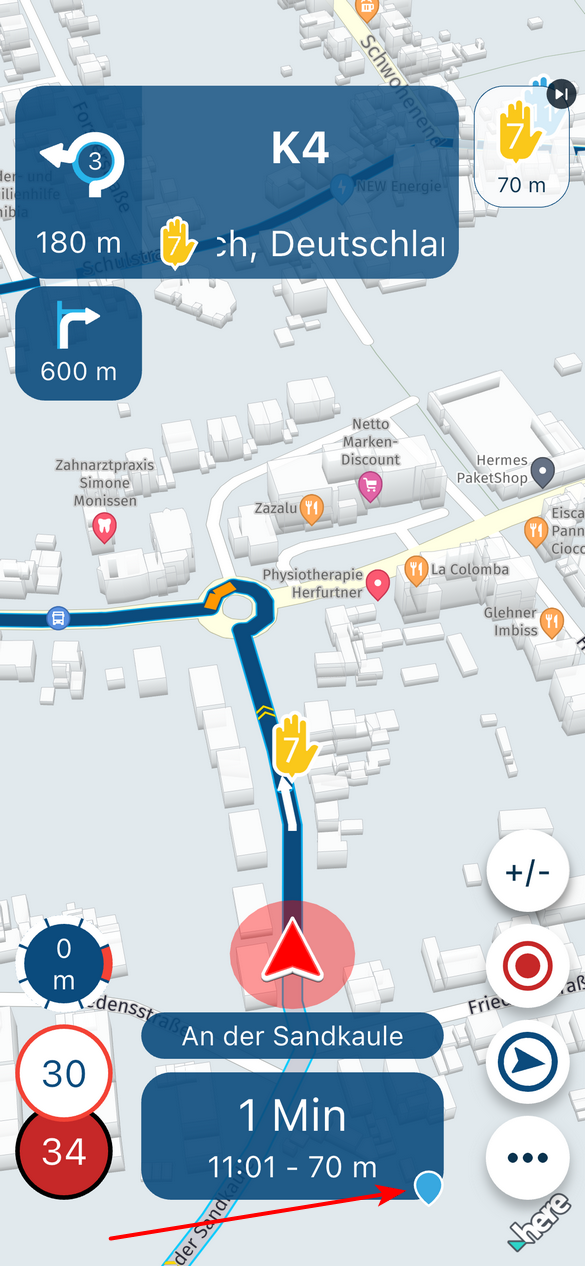Select the La Colomba restaurant marker
The height and width of the screenshot is (1266, 585).
[x=417, y=571]
